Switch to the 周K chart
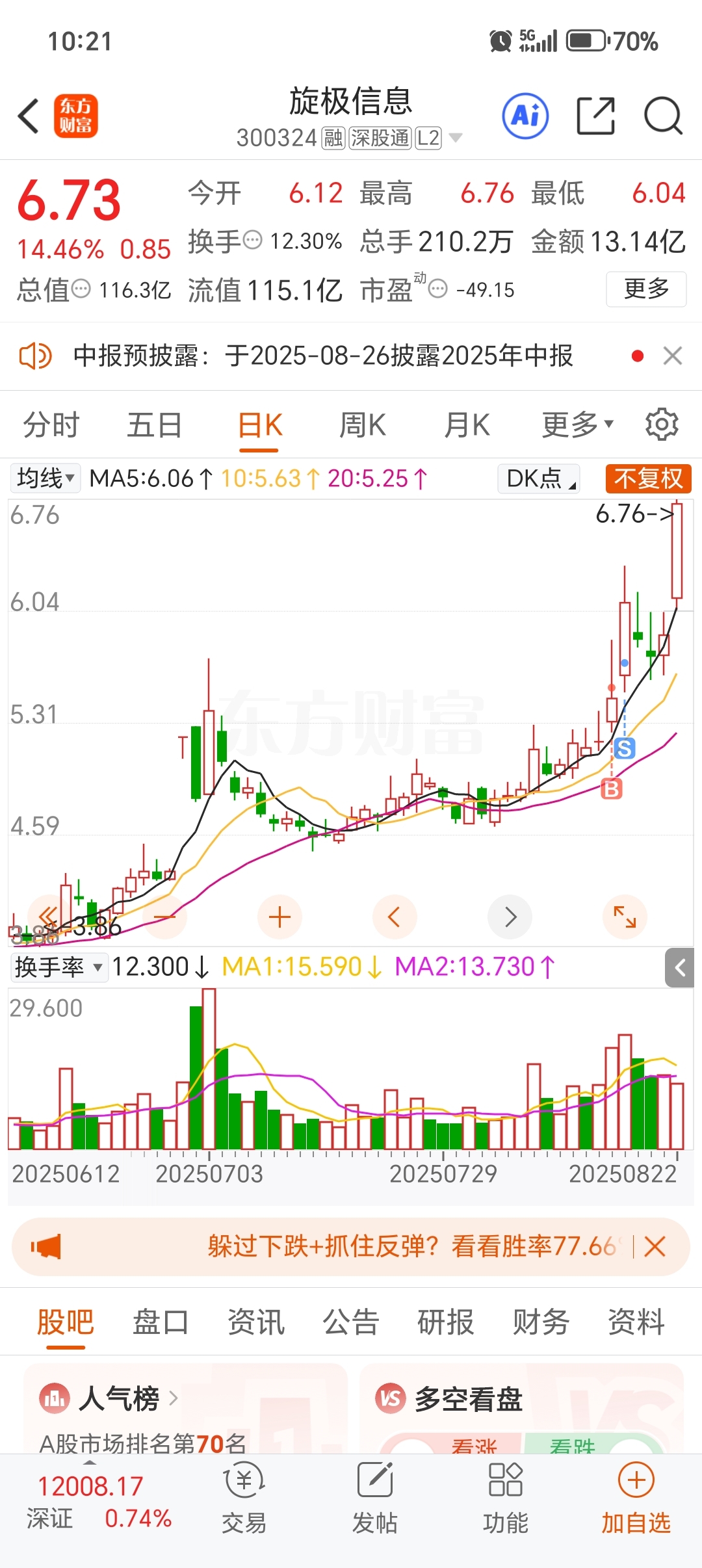 point(363,426)
